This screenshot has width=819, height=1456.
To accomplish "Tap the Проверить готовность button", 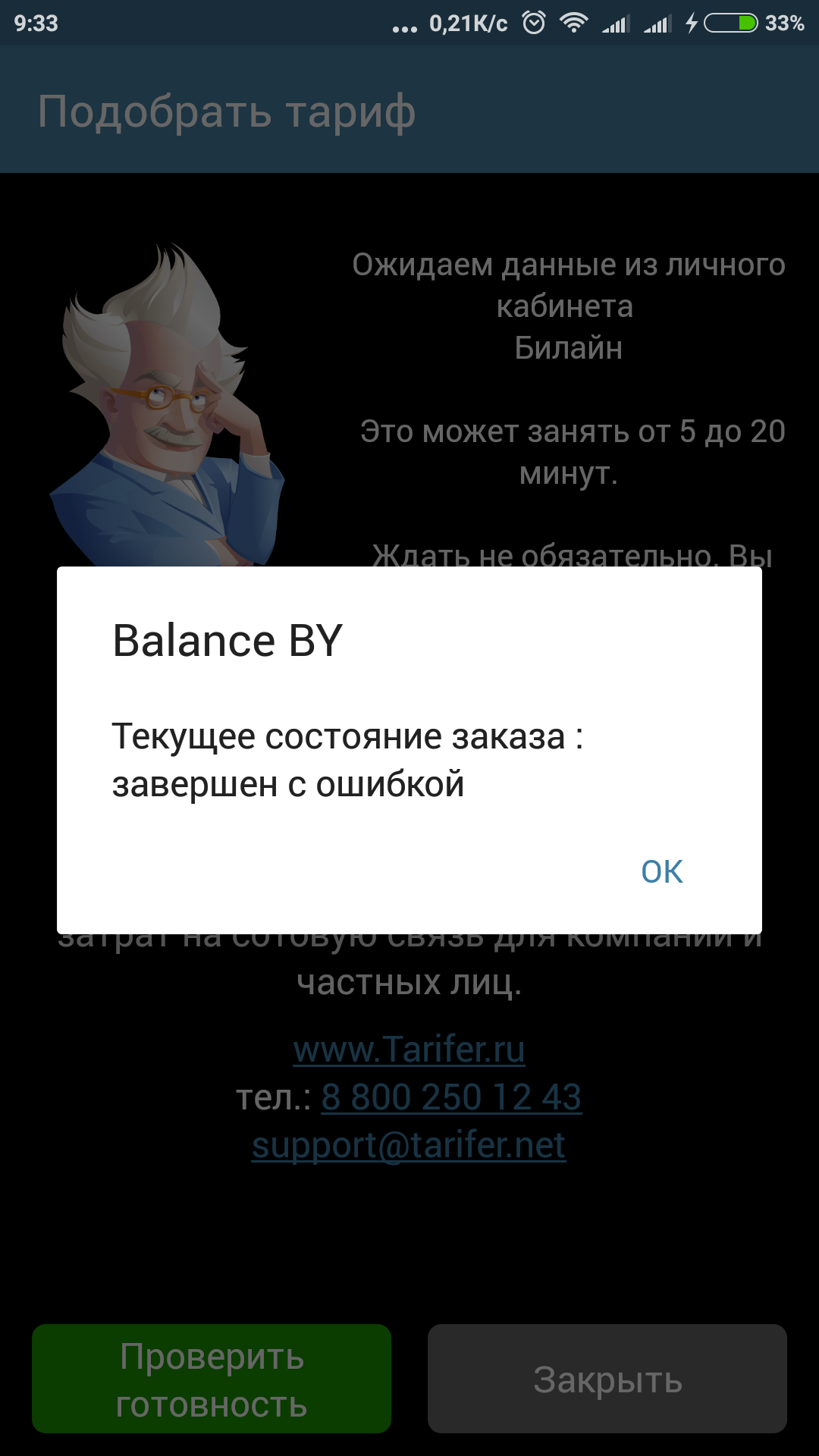I will pyautogui.click(x=212, y=1379).
